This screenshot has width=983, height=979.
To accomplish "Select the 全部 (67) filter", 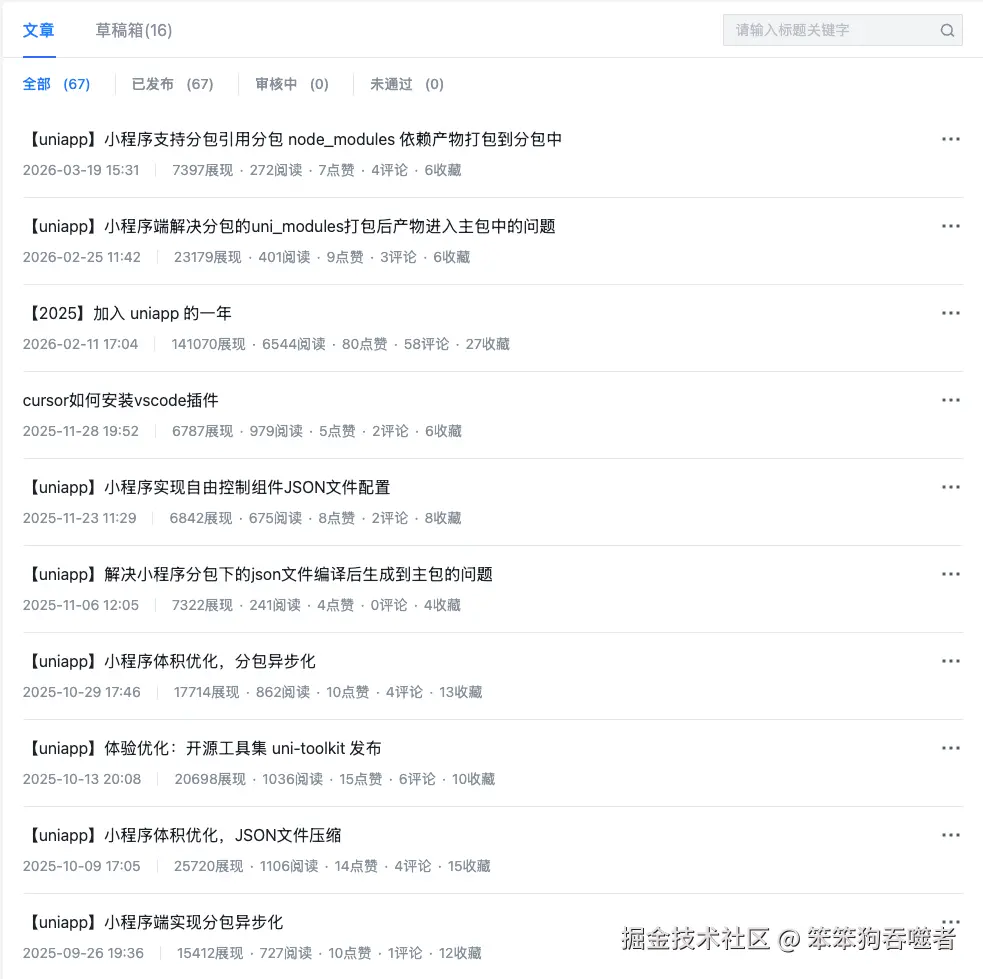I will click(56, 84).
